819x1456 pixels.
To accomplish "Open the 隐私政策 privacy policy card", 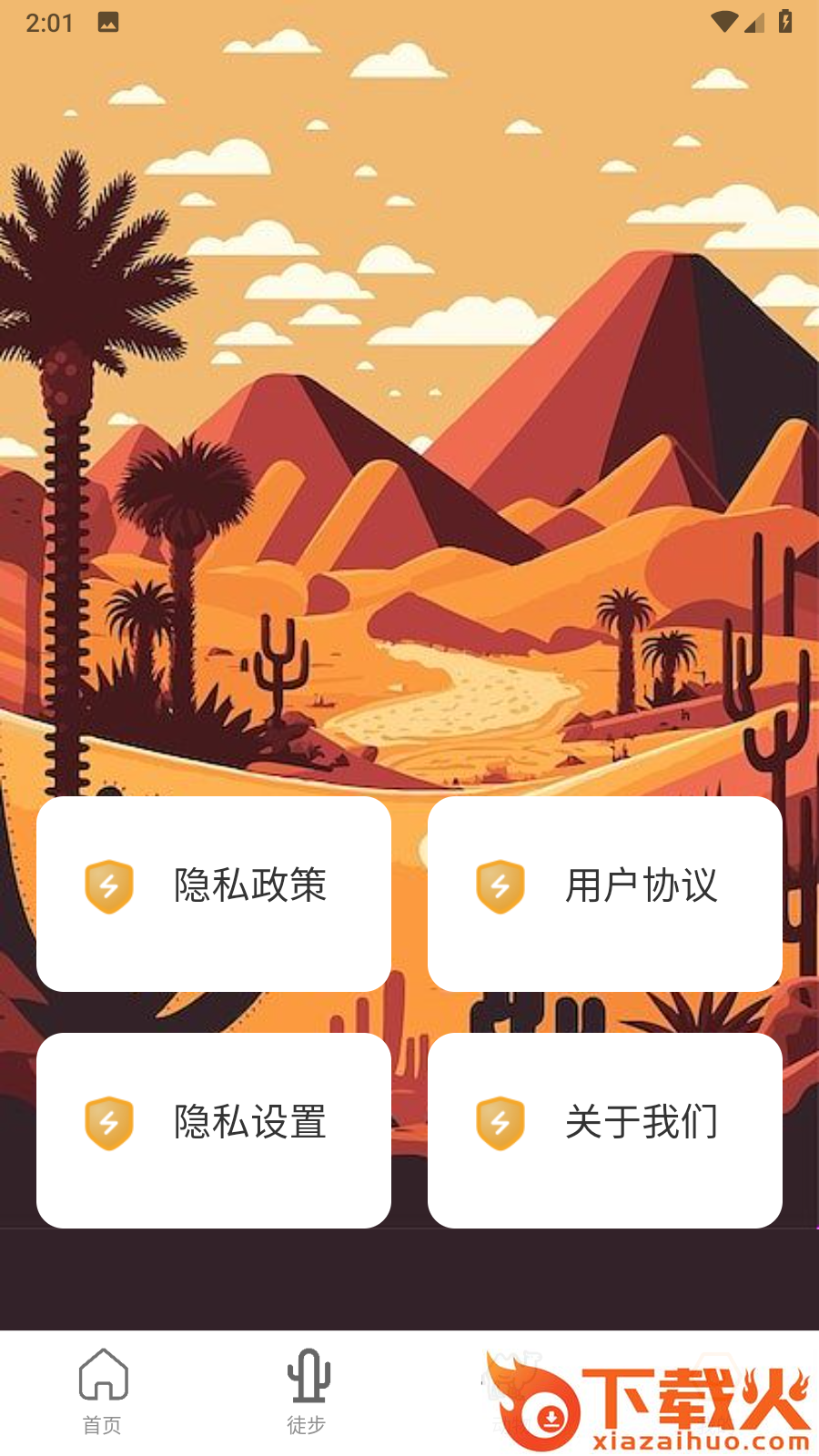I will 214,893.
